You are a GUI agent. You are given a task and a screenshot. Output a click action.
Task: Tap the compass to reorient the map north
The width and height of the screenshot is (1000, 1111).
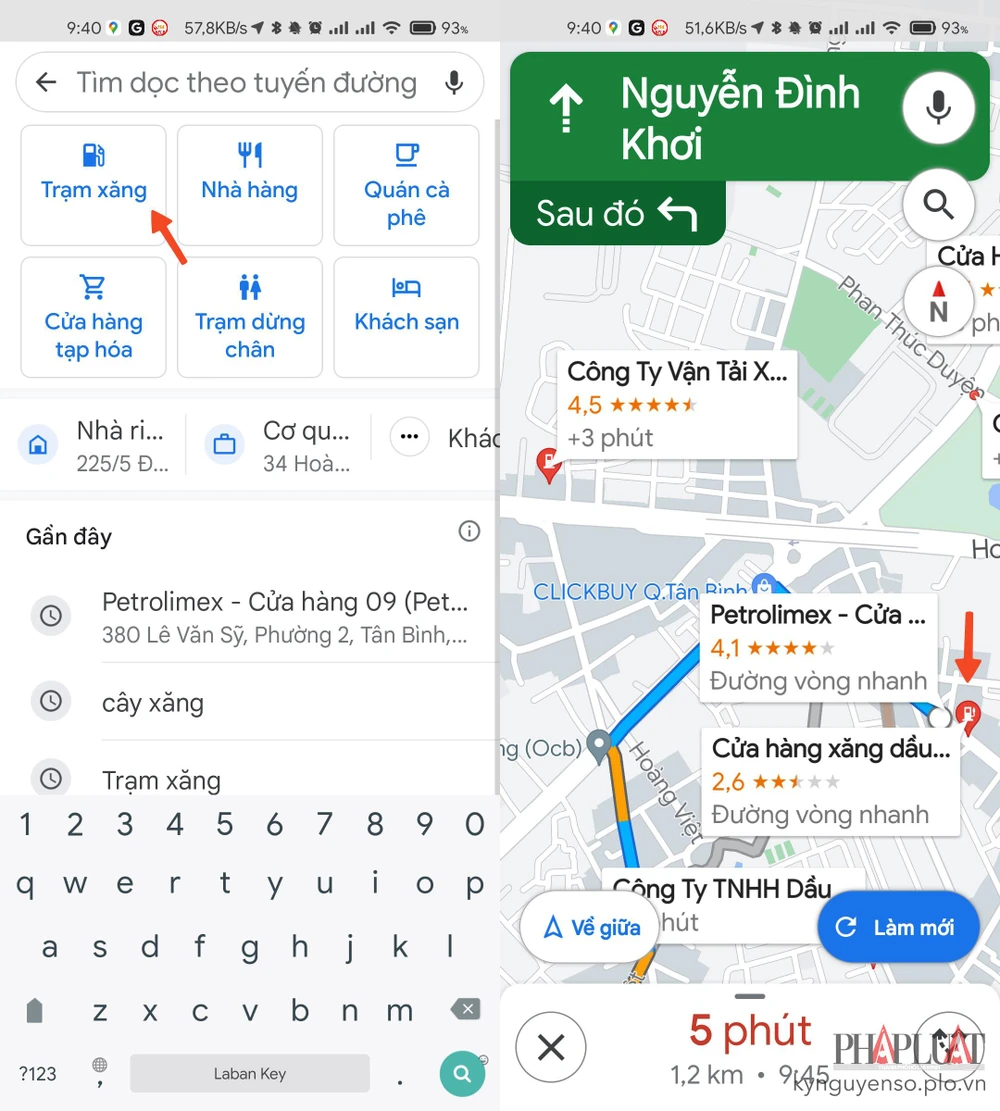938,301
